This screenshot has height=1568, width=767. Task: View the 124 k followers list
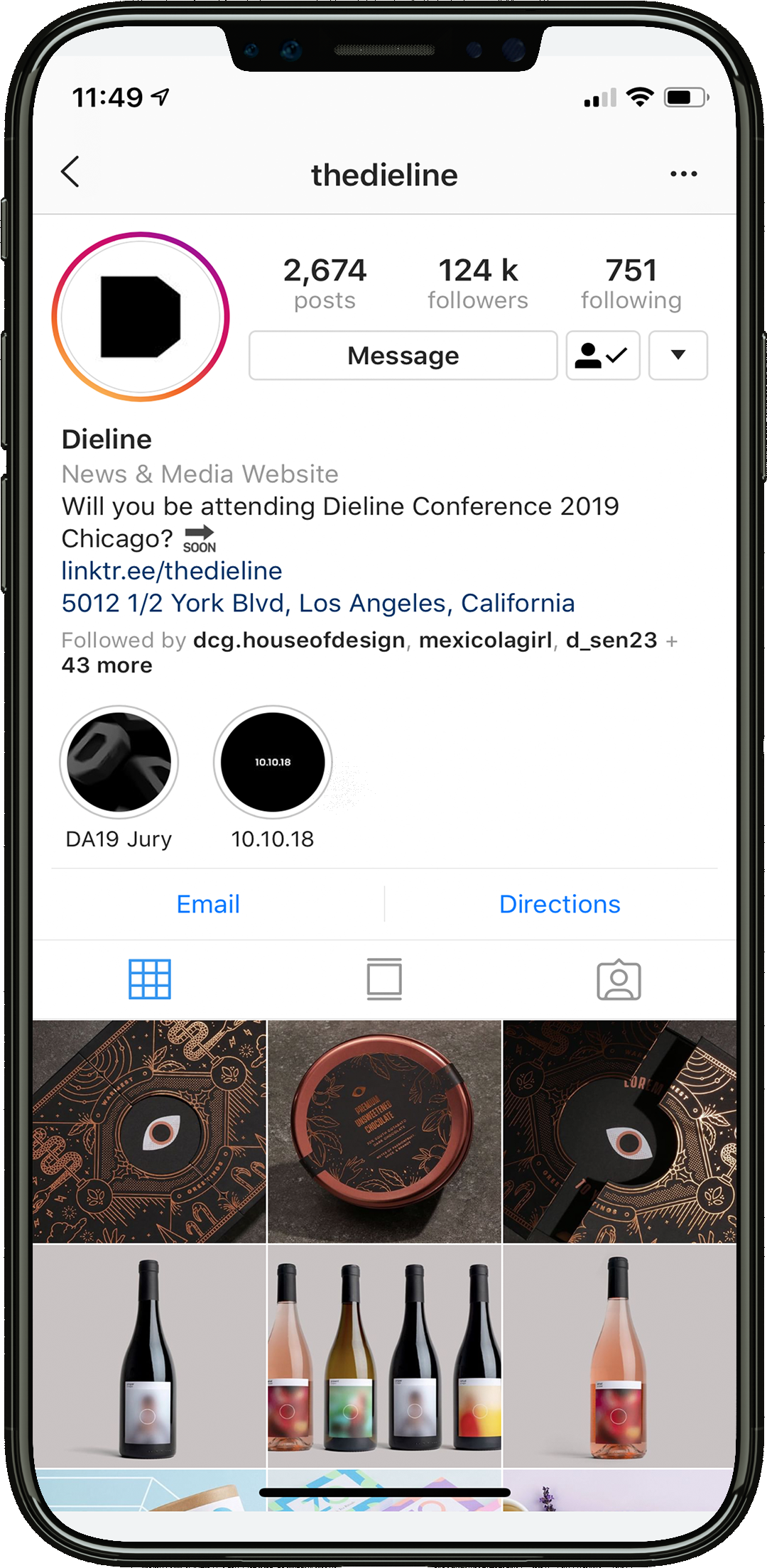click(478, 283)
